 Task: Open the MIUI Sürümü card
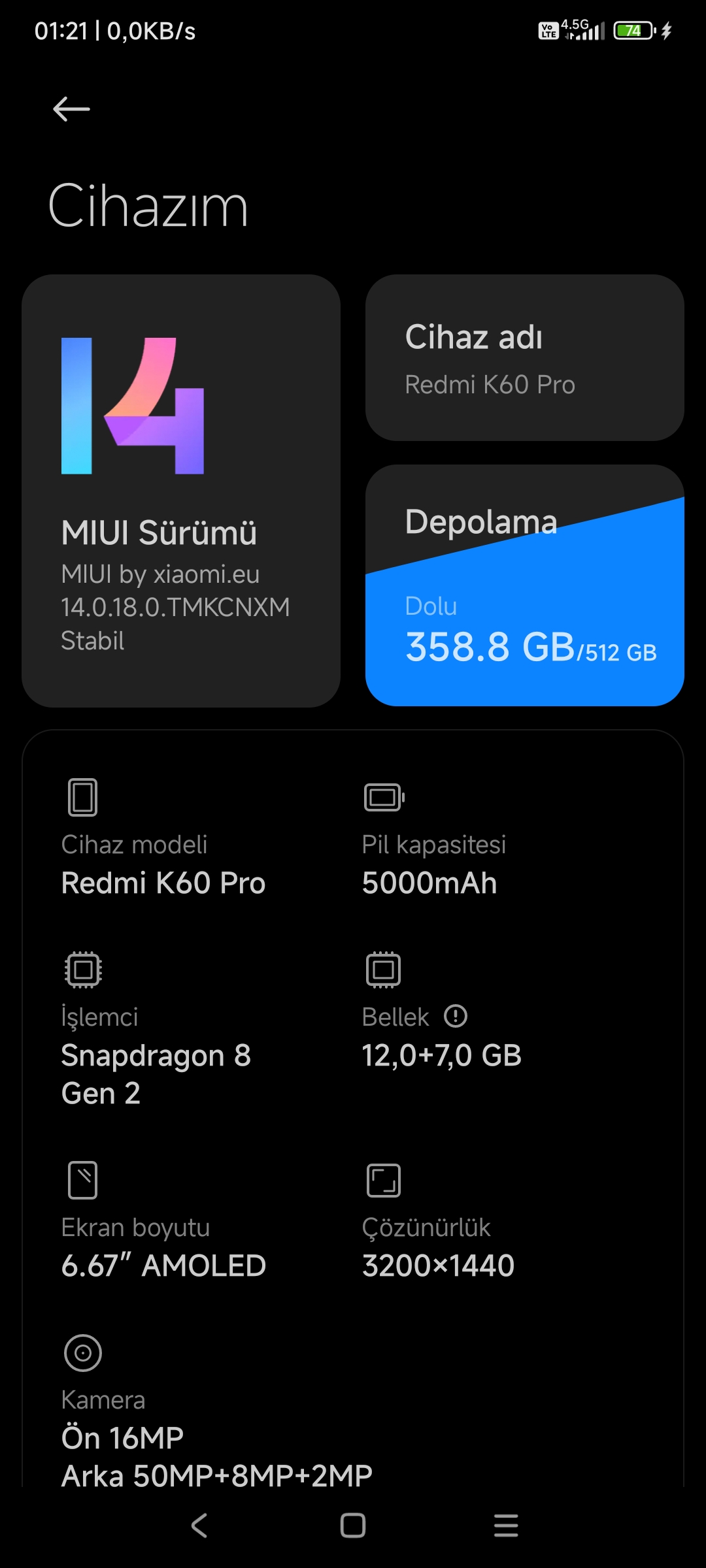tap(181, 491)
